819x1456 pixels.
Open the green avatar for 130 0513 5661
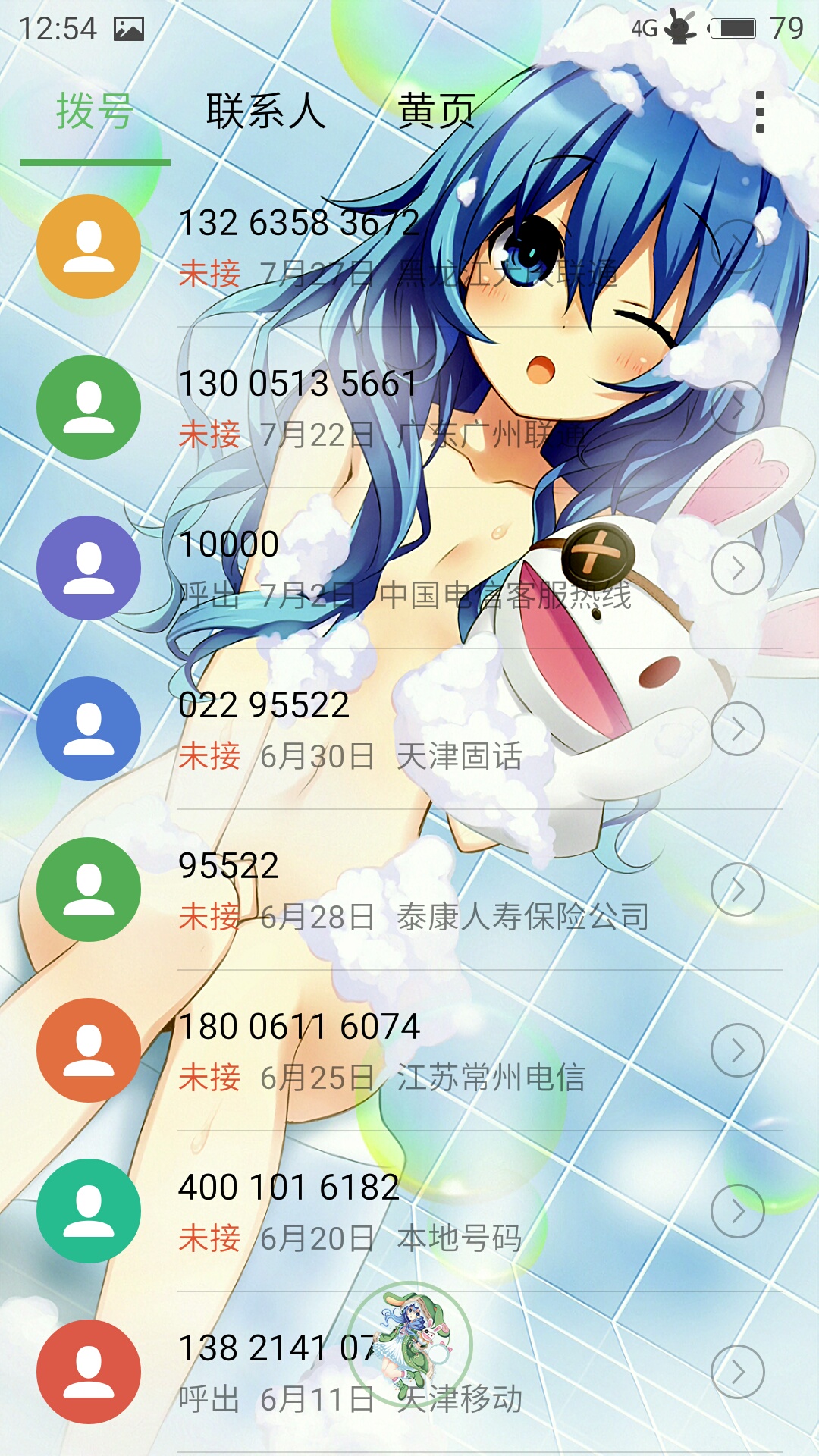(x=89, y=407)
